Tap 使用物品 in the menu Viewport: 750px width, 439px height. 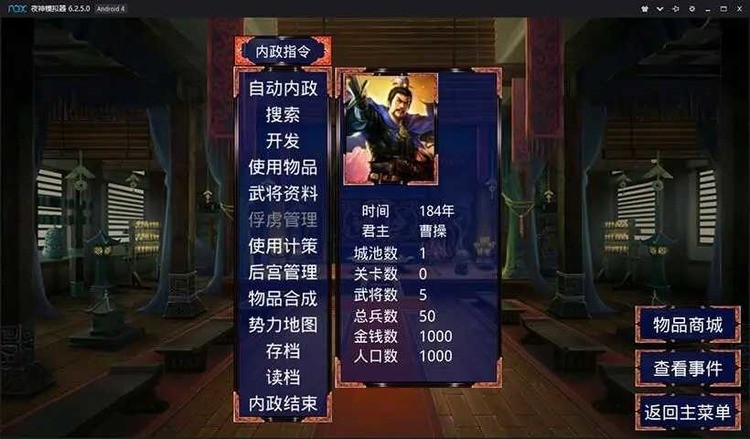[283, 167]
